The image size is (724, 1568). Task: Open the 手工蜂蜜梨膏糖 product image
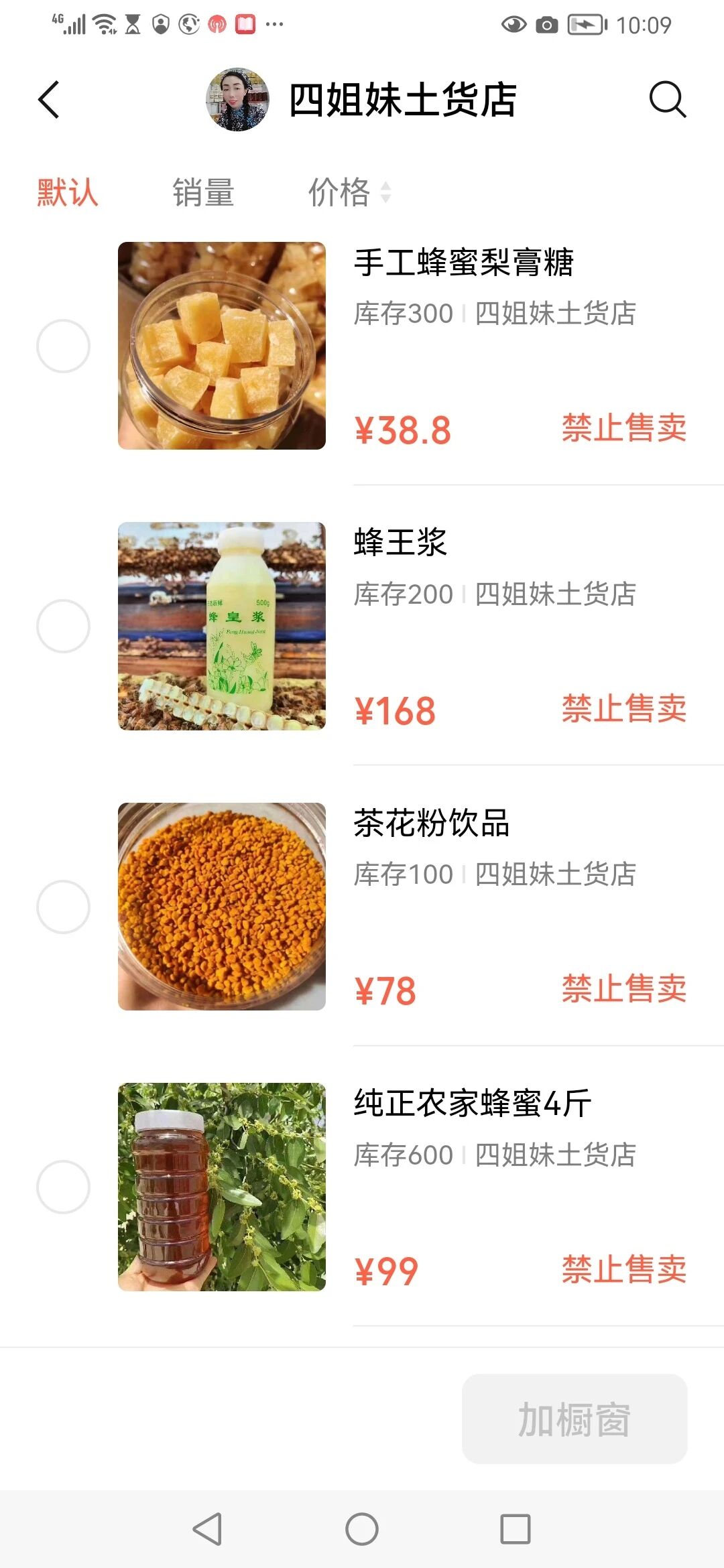(222, 346)
